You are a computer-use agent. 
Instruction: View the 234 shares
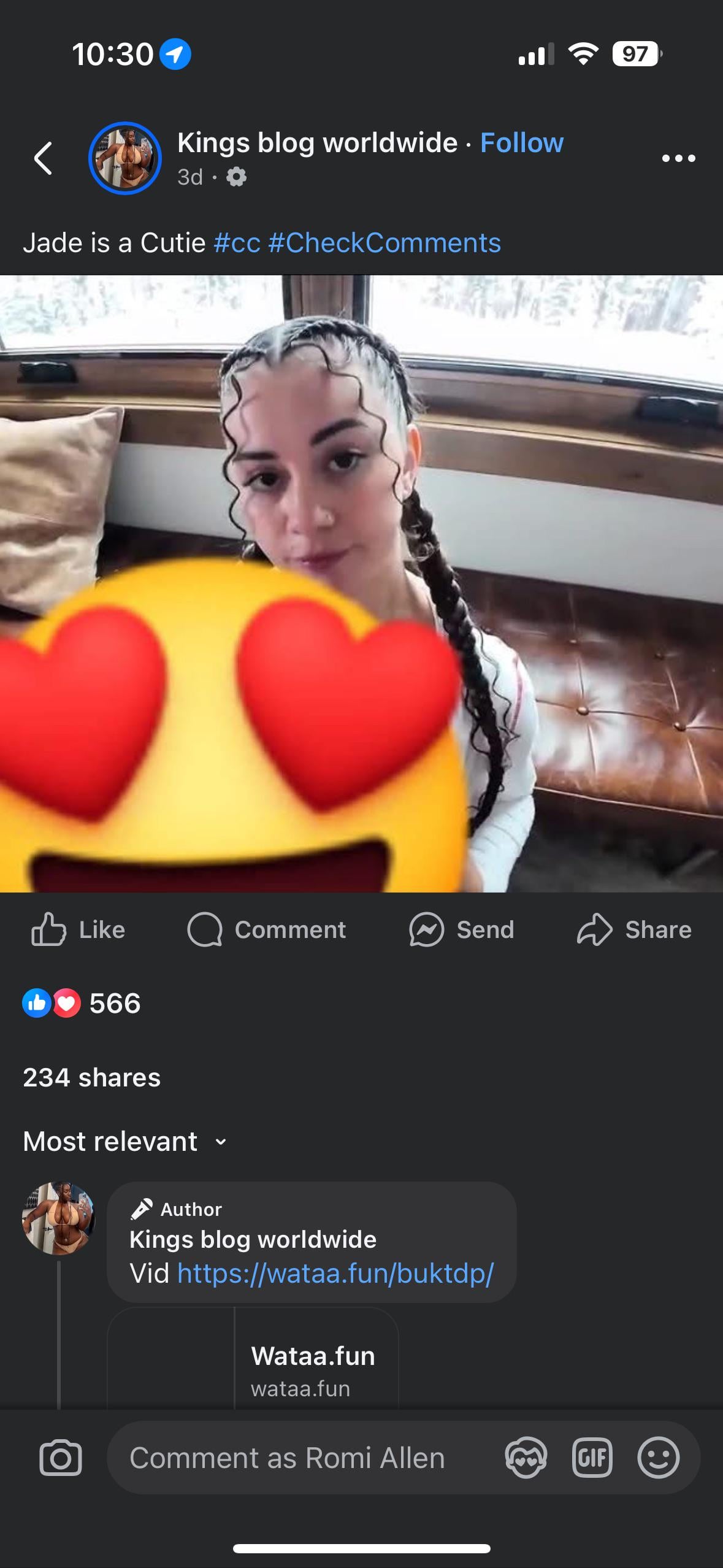coord(92,1078)
